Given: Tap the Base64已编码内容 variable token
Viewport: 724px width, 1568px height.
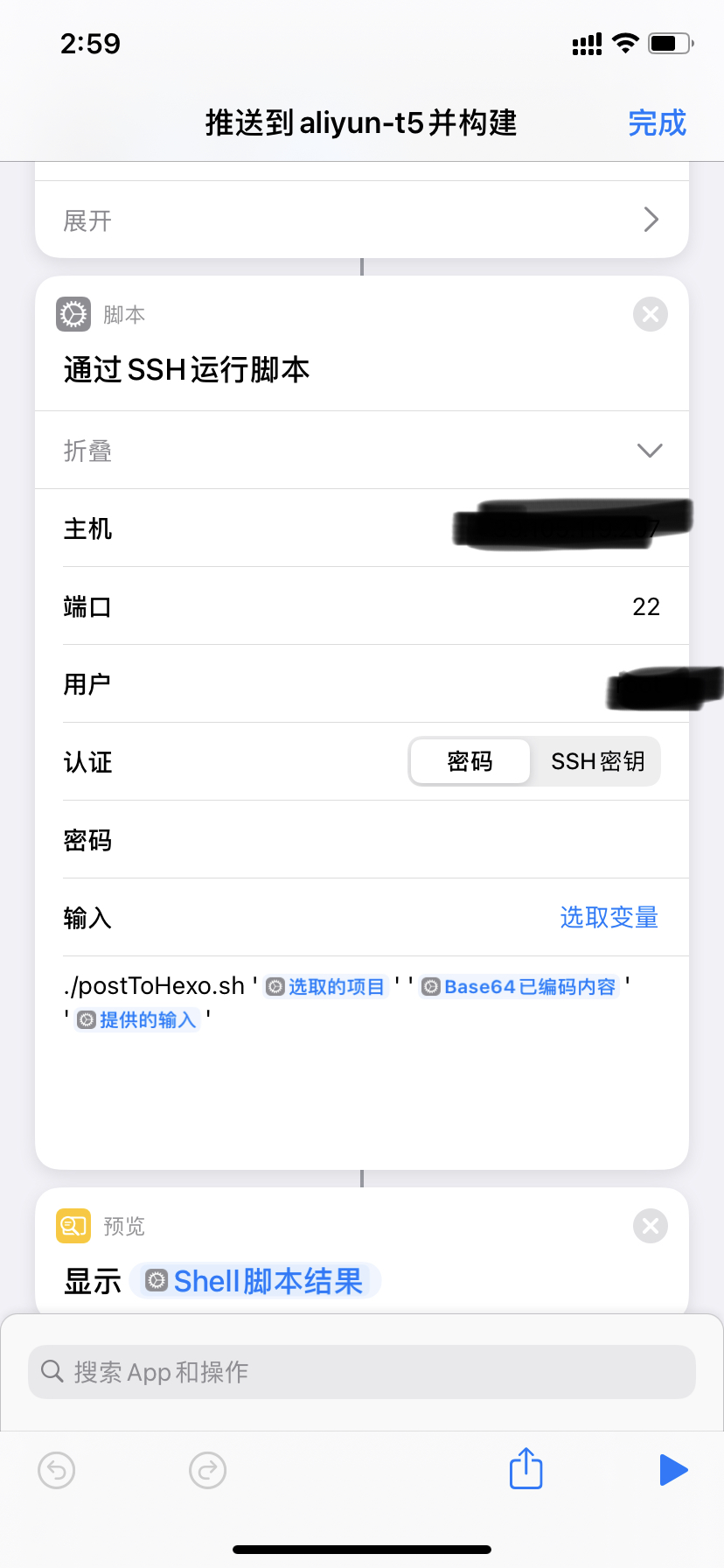Looking at the screenshot, I should [x=519, y=987].
